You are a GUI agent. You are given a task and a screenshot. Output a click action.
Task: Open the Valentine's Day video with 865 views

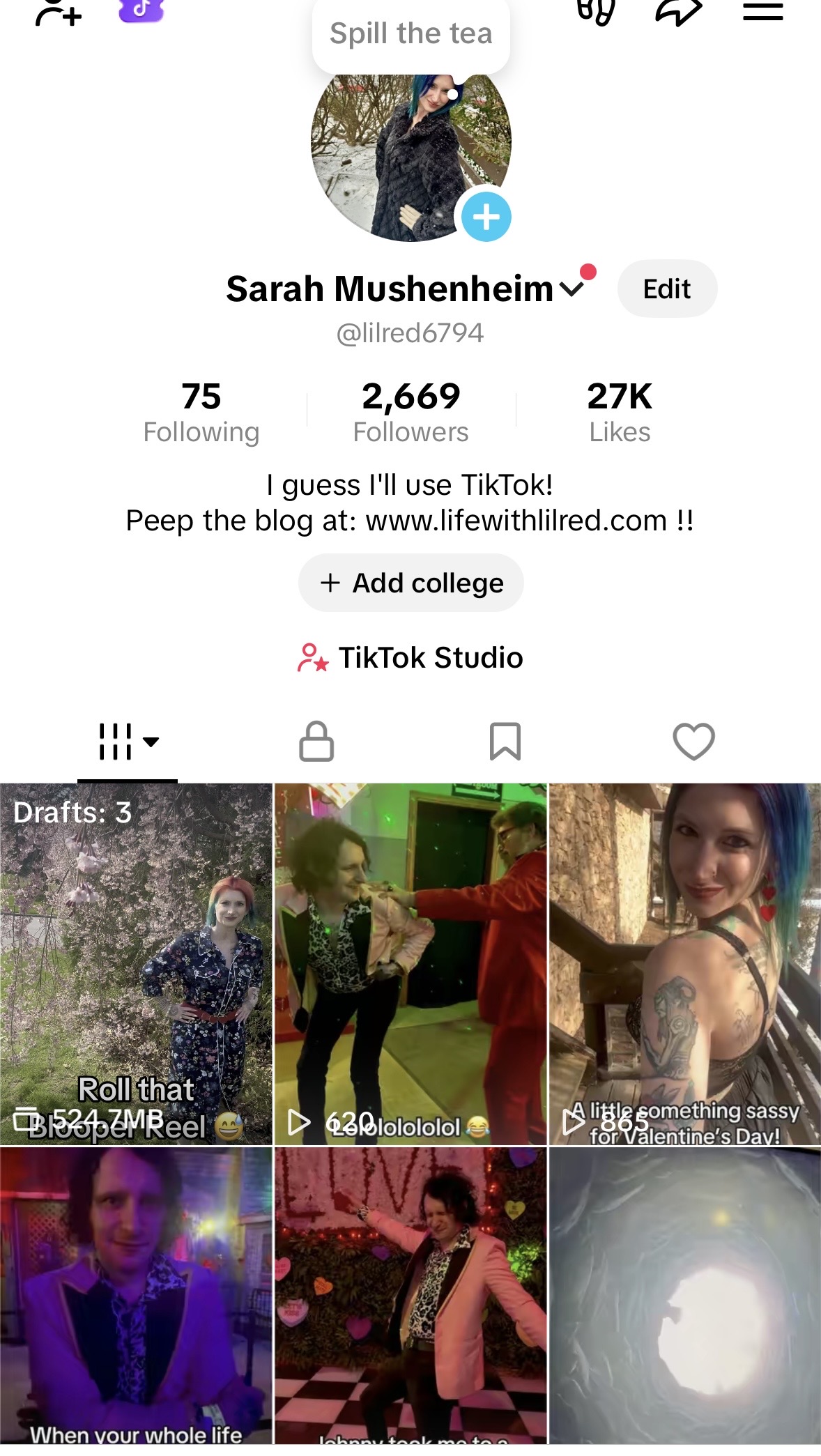(685, 963)
